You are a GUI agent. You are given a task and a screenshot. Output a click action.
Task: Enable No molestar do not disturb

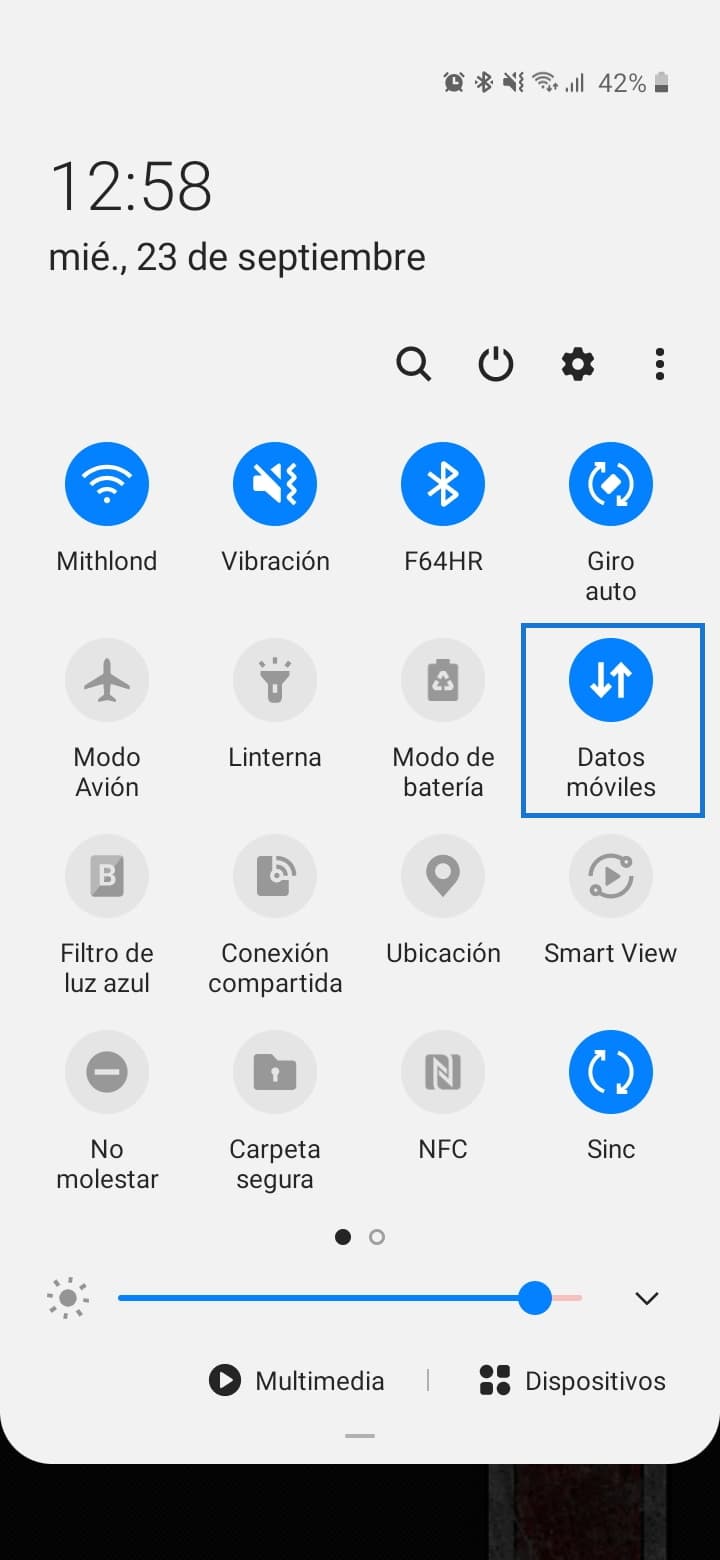(107, 1072)
